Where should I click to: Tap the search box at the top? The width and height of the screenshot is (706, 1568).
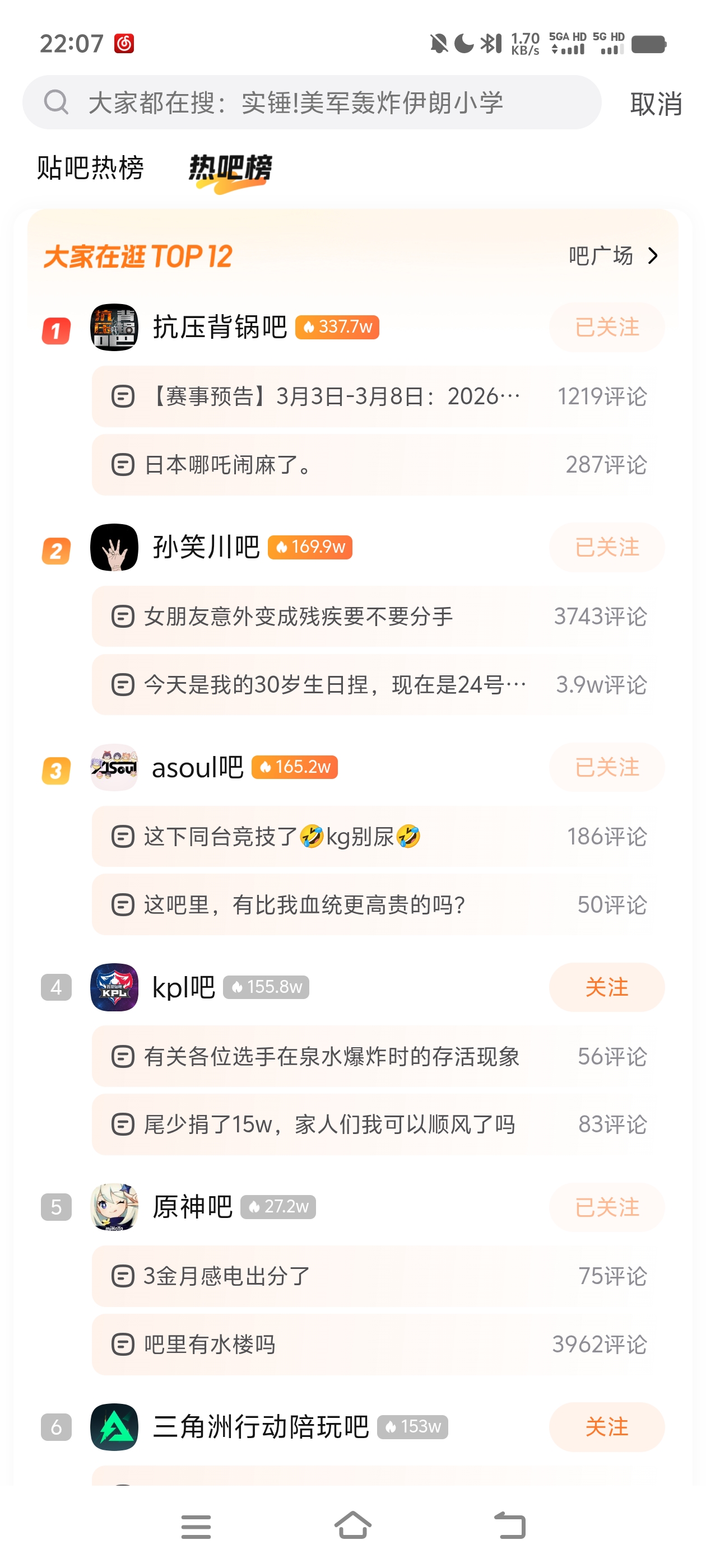click(310, 102)
